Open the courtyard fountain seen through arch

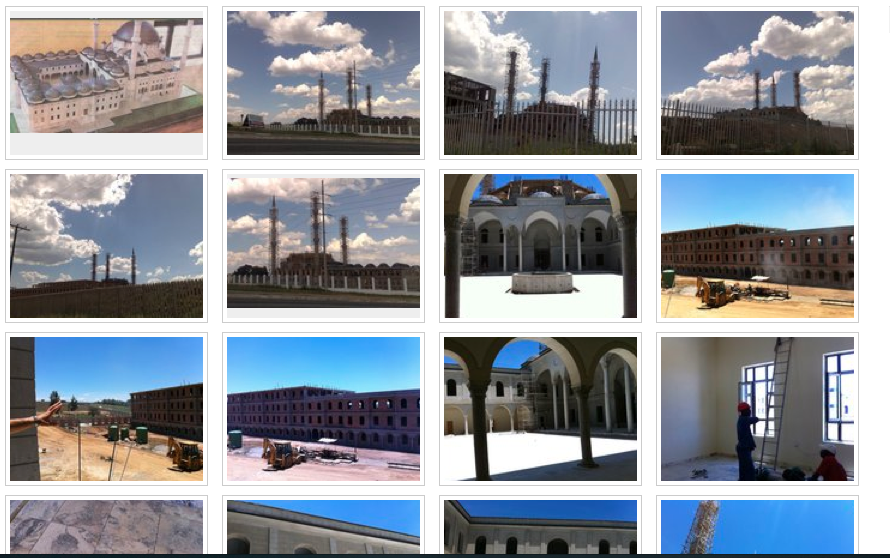coord(540,245)
